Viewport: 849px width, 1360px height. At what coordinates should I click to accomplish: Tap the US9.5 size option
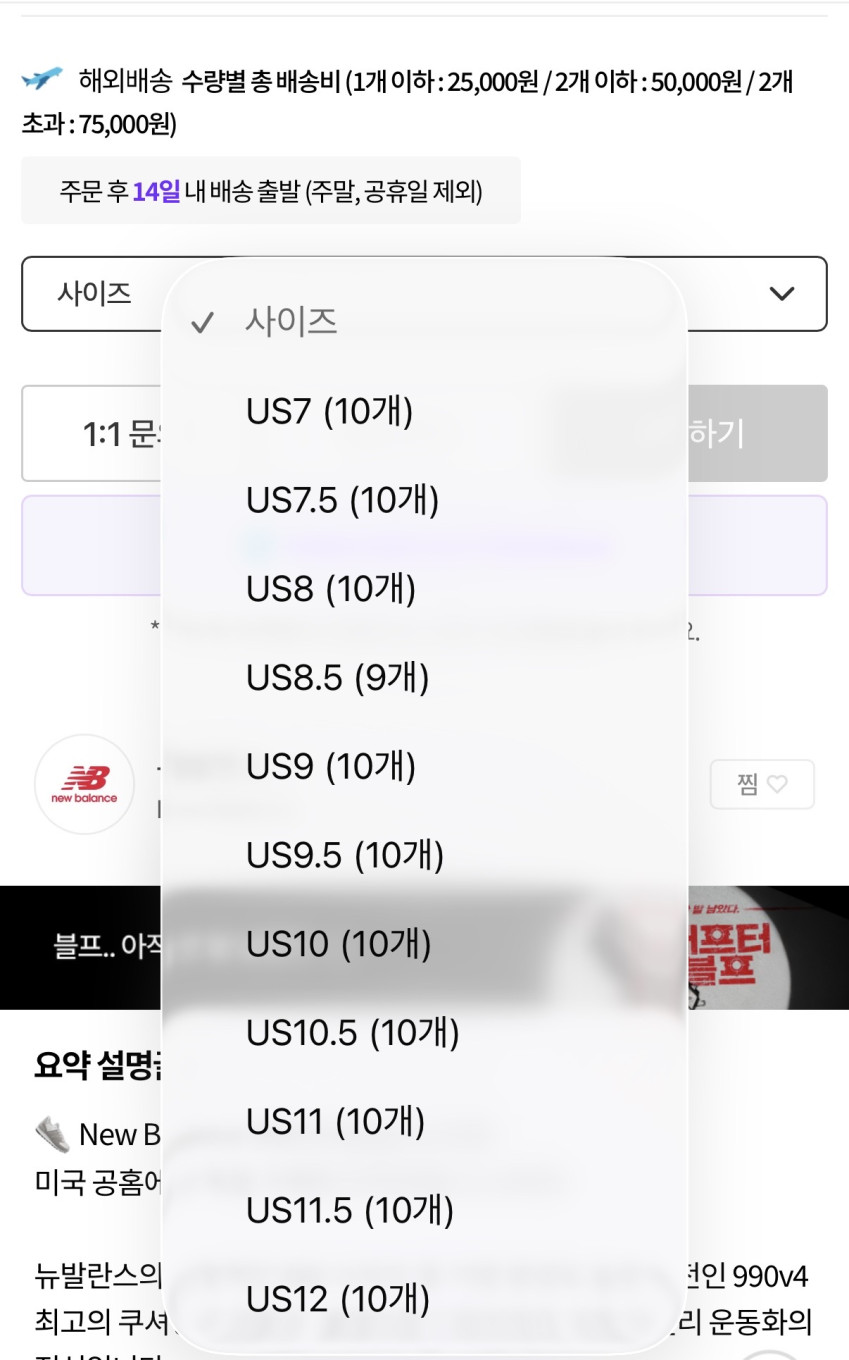click(344, 855)
